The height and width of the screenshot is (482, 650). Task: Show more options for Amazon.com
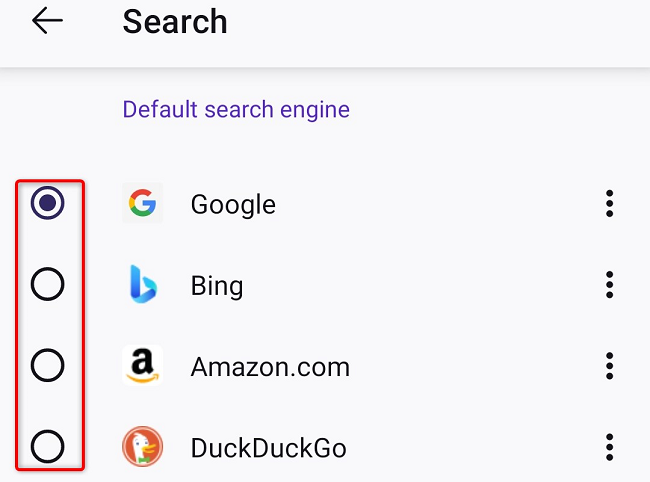click(609, 366)
